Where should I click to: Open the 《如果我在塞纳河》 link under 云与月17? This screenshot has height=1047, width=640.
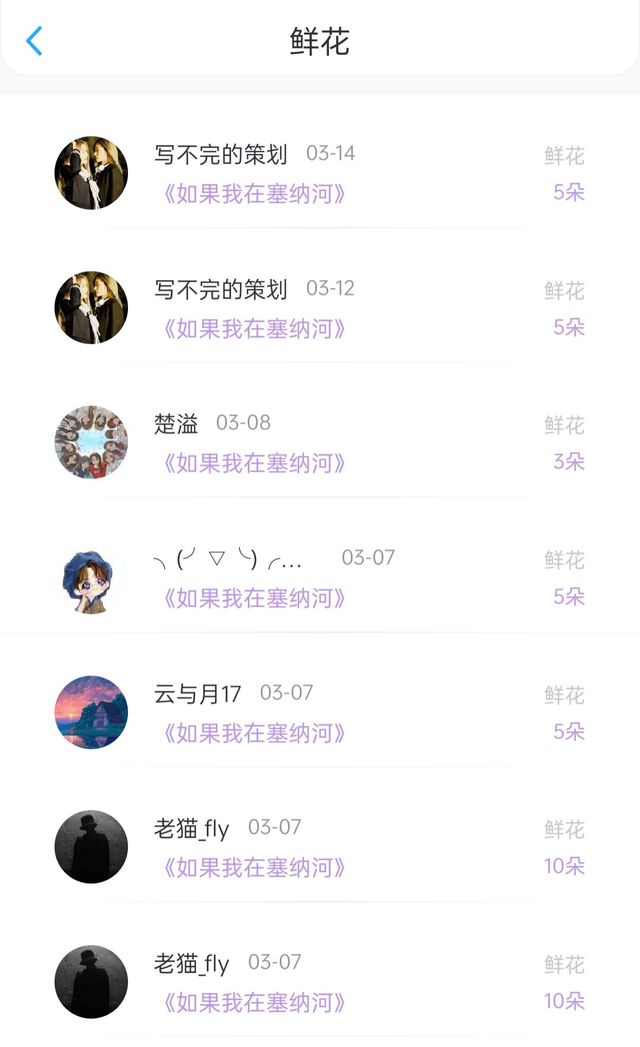coord(254,733)
